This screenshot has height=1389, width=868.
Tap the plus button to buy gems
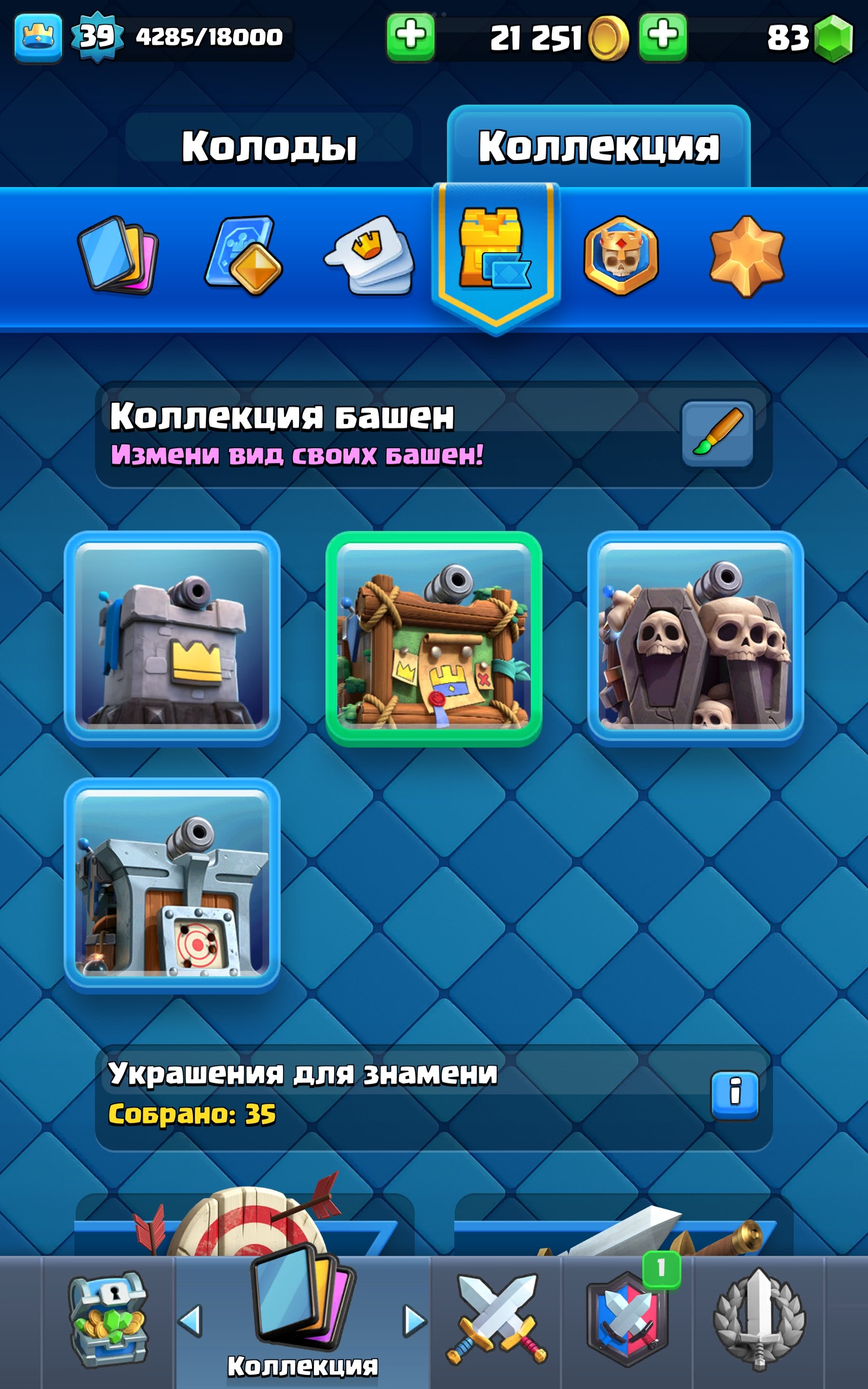(663, 37)
